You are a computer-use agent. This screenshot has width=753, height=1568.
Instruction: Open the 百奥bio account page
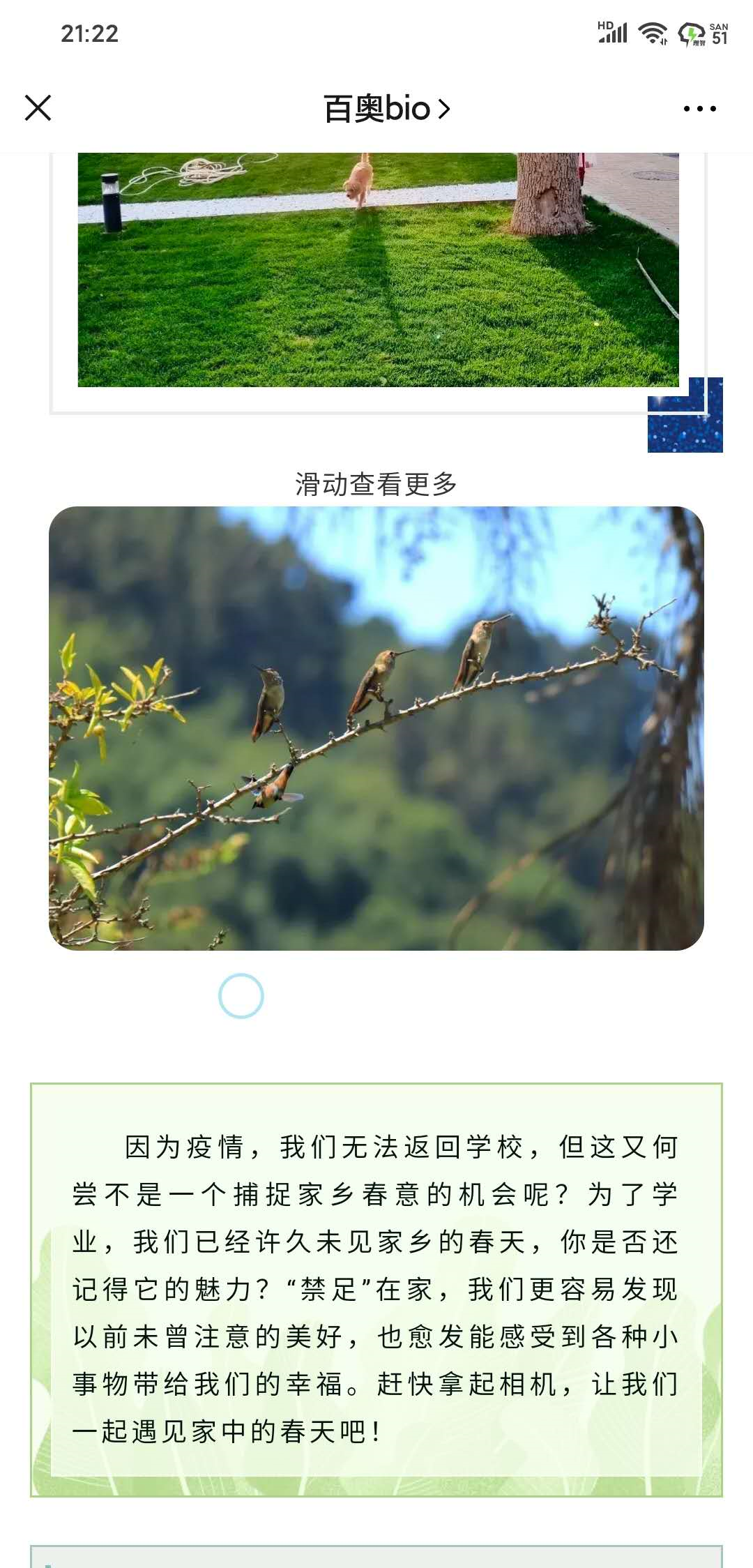coord(387,109)
